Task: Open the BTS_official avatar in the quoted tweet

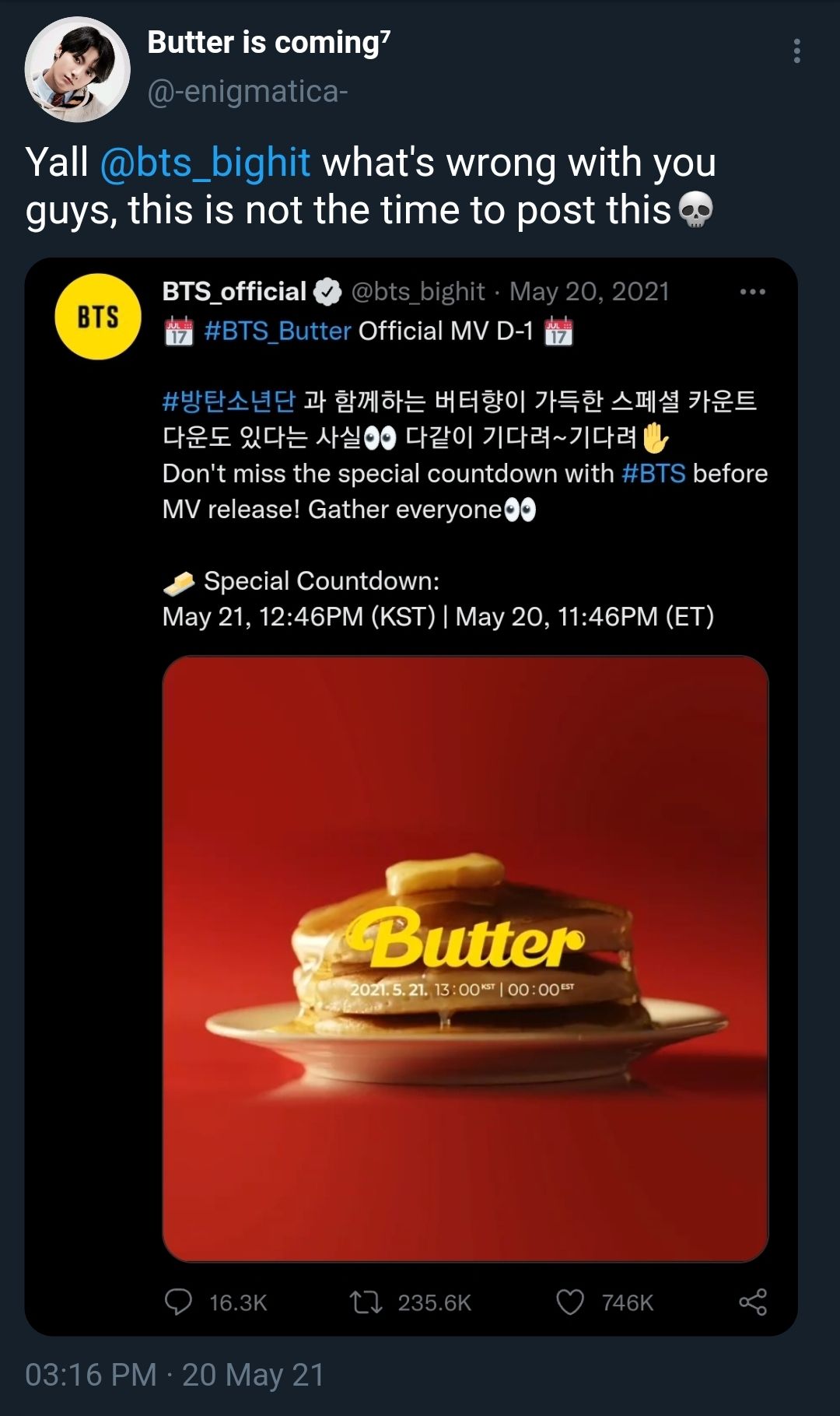Action: tap(98, 317)
